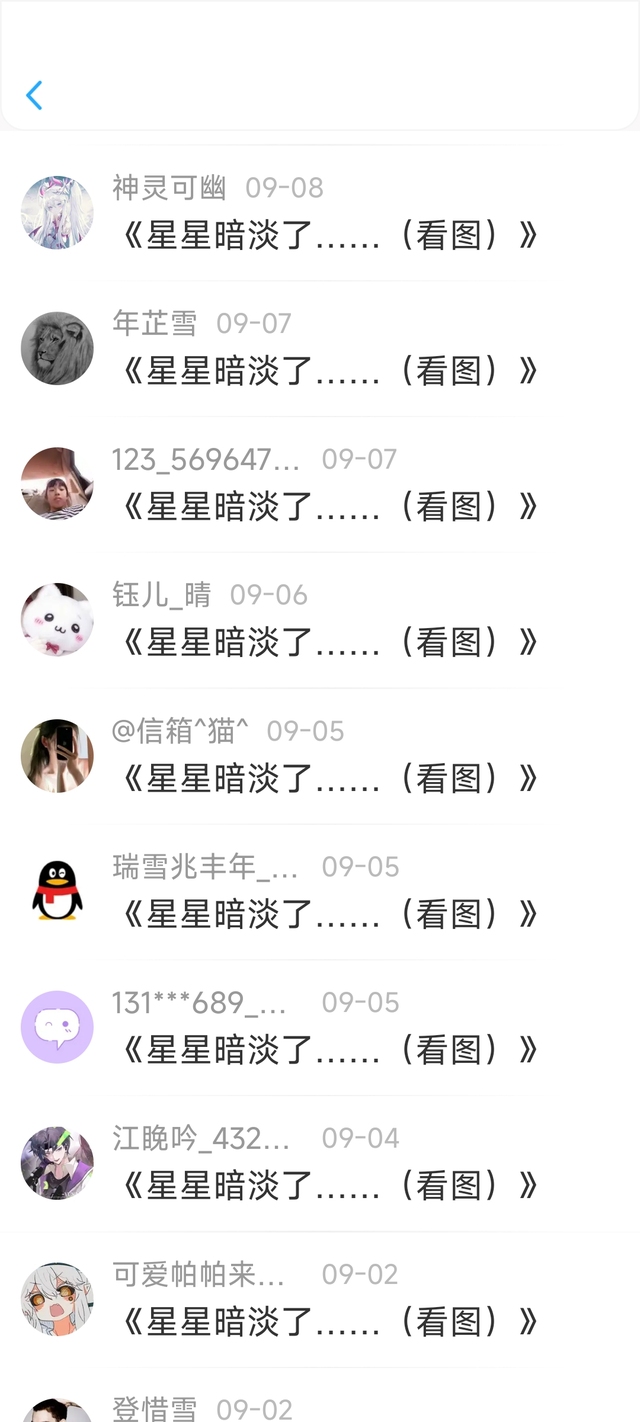
Task: Open 年芷雪's post from 09-07
Action: (x=330, y=372)
